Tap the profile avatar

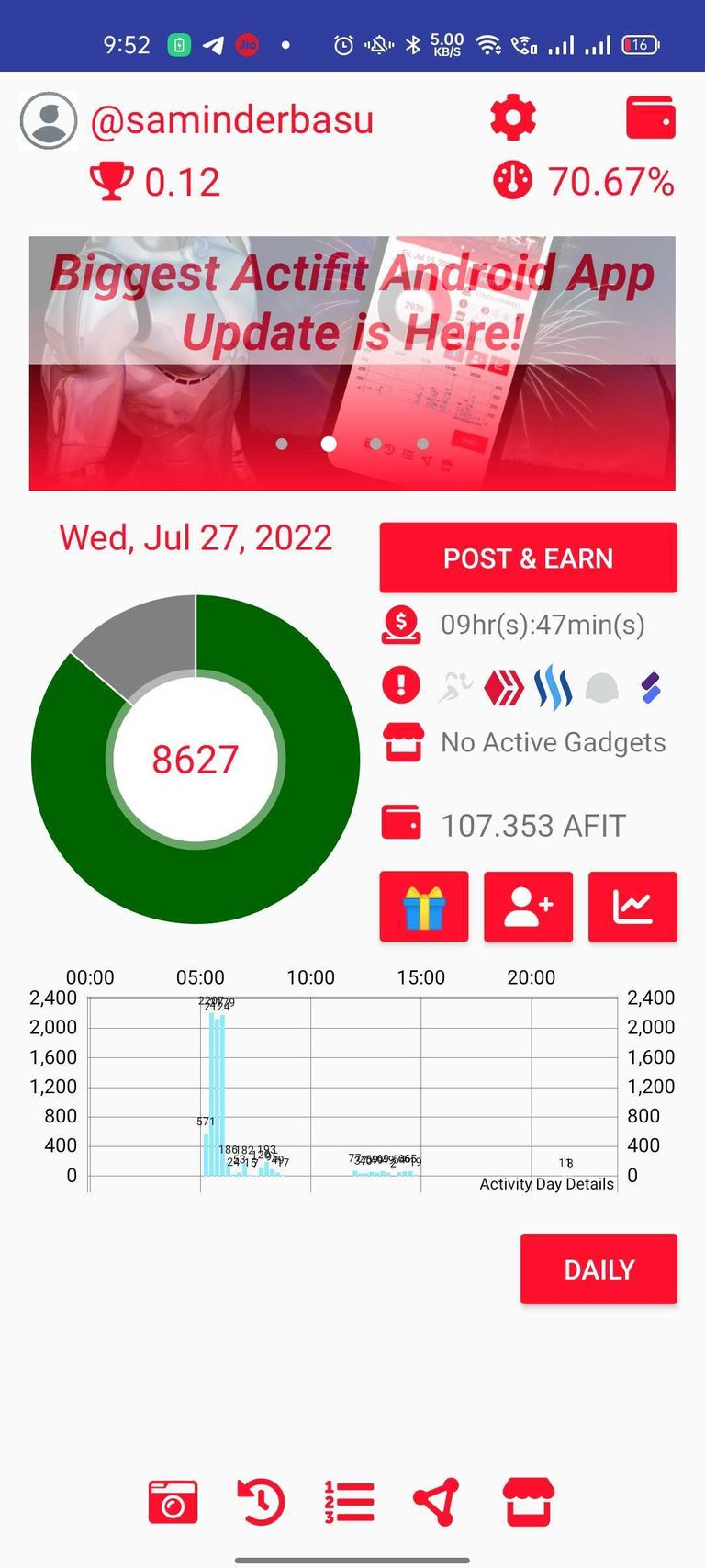pos(49,120)
